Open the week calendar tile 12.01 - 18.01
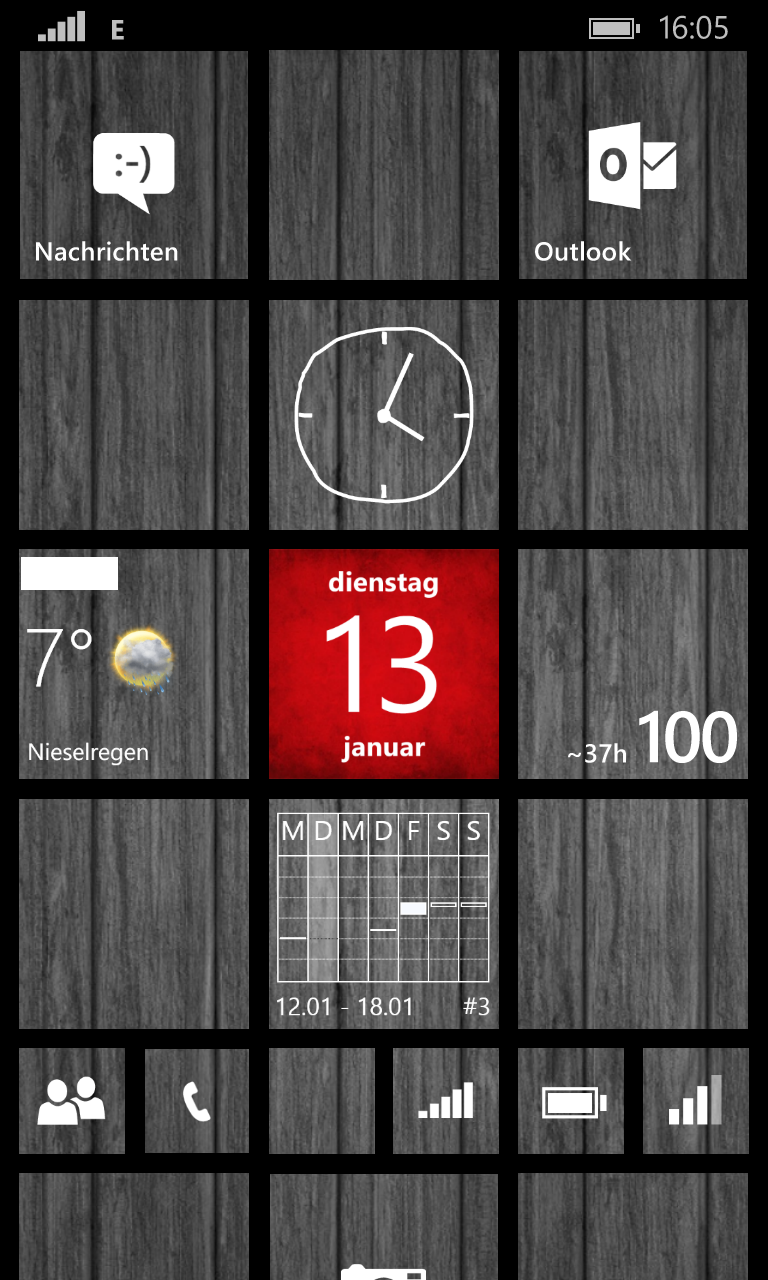The width and height of the screenshot is (768, 1280). pos(384,914)
